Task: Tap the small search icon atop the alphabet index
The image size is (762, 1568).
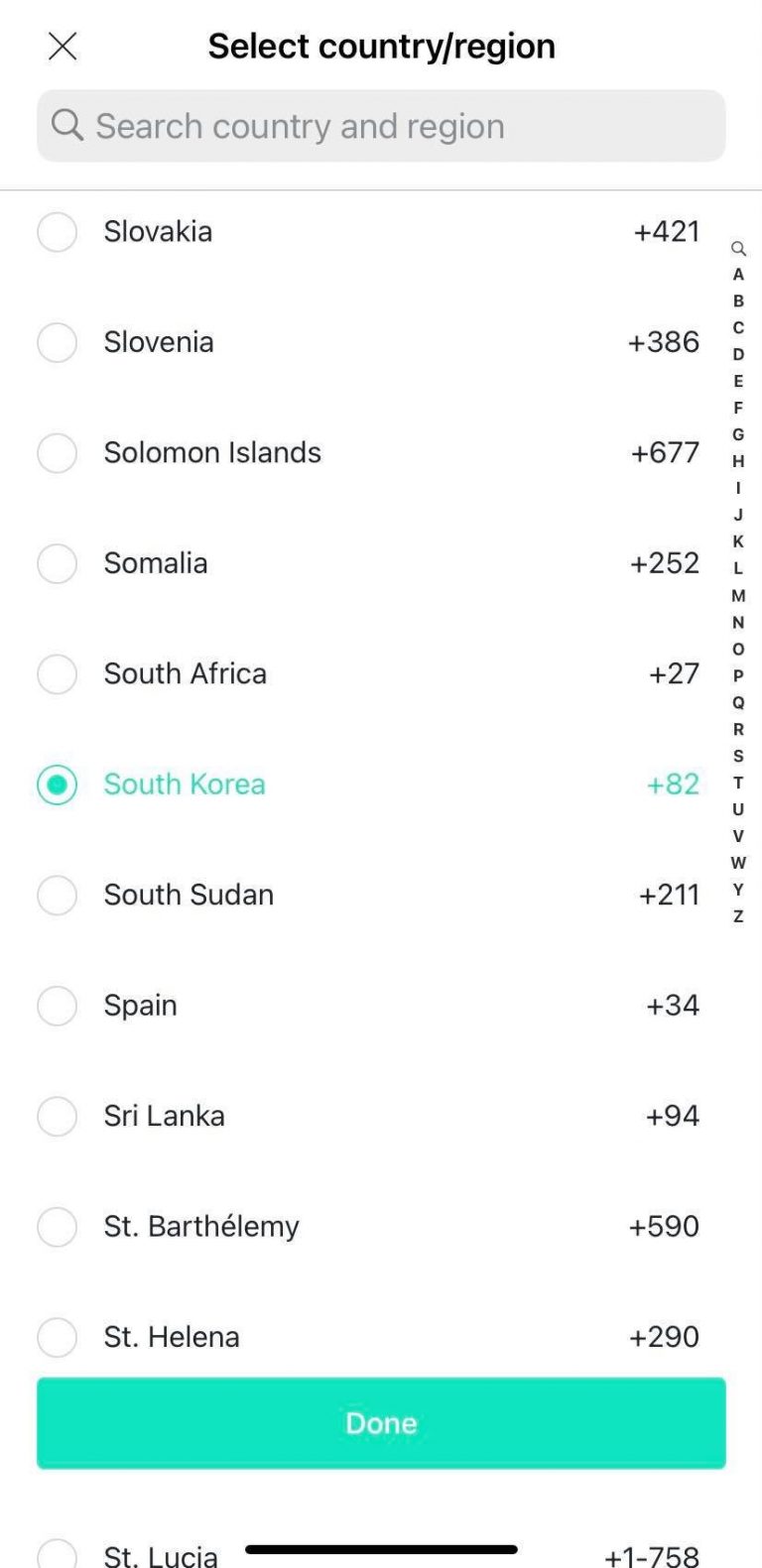Action: coord(738,248)
